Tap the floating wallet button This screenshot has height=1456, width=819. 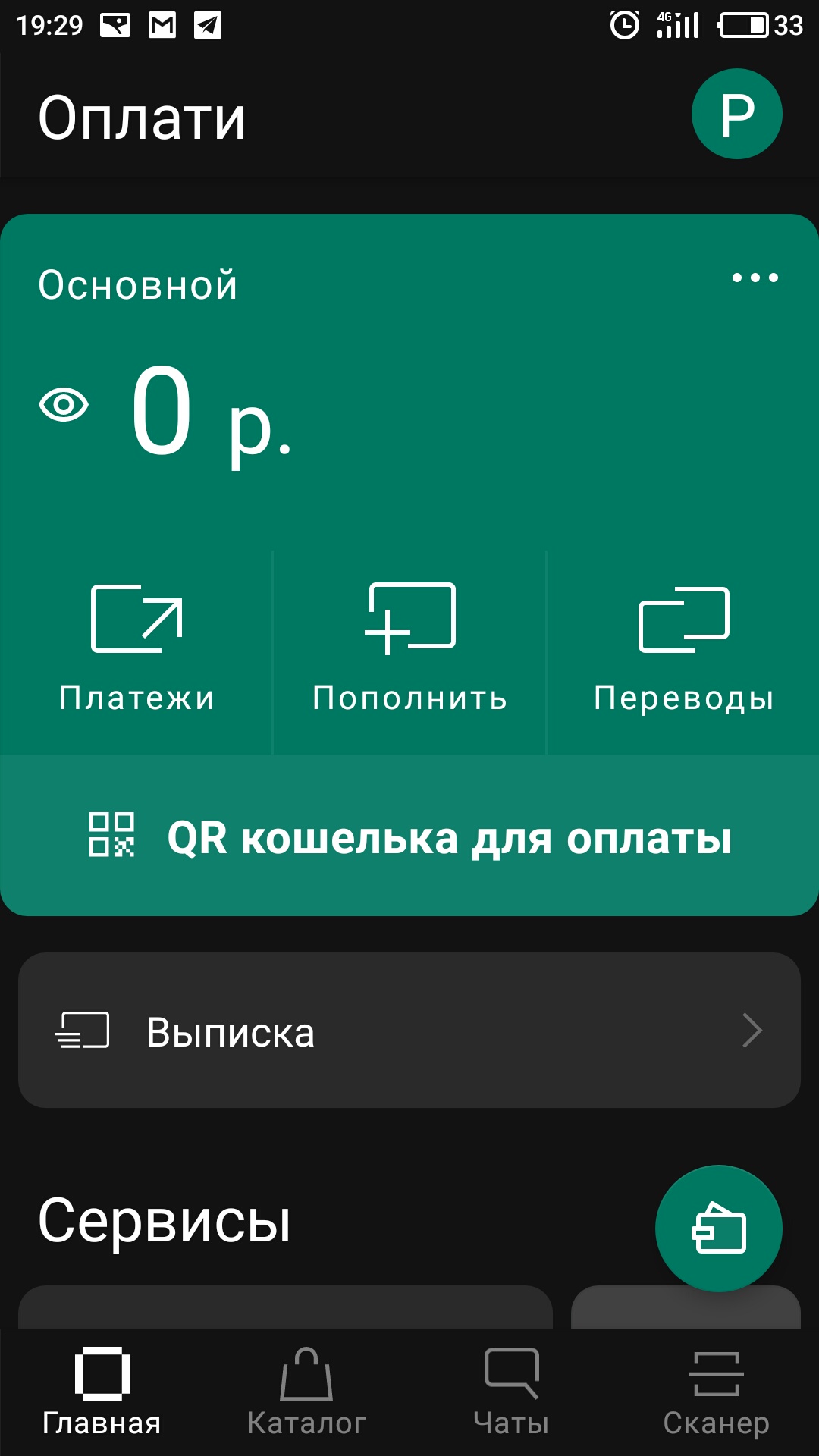coord(718,1228)
